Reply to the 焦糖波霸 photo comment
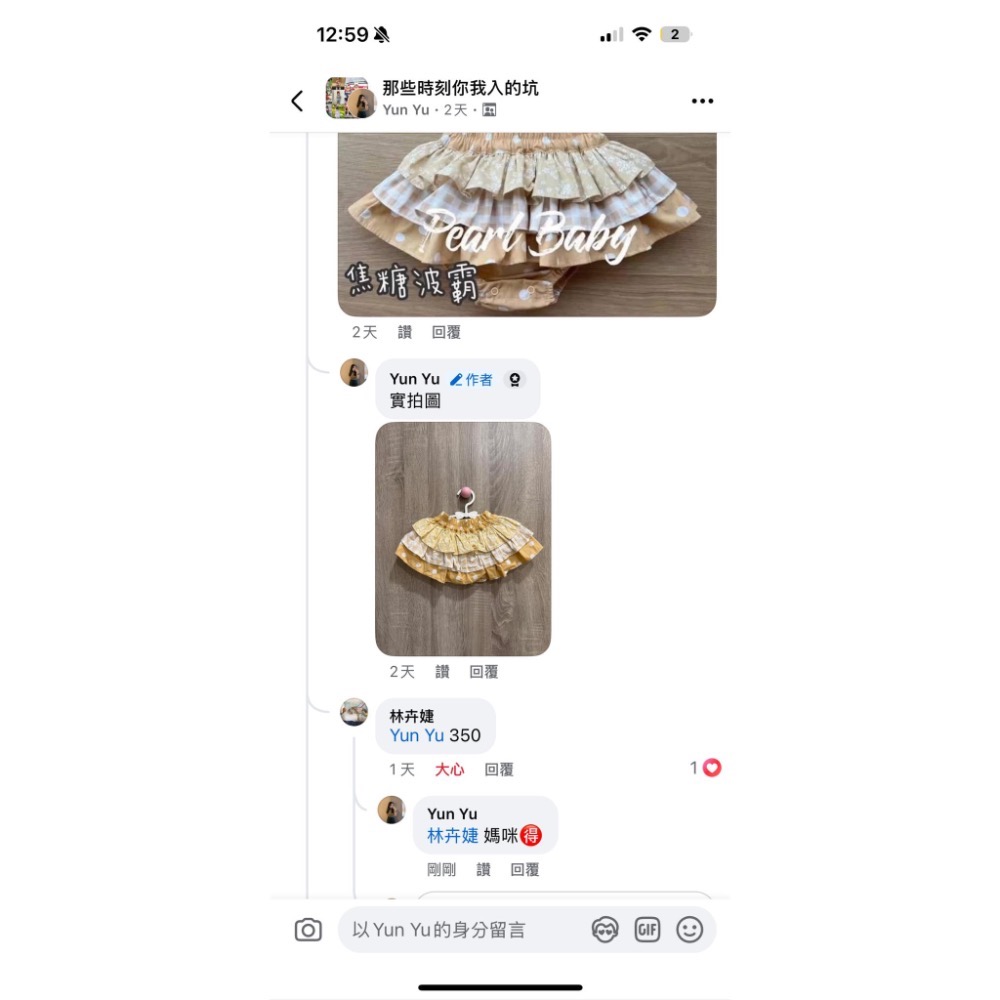The image size is (1000, 1000). [x=446, y=332]
